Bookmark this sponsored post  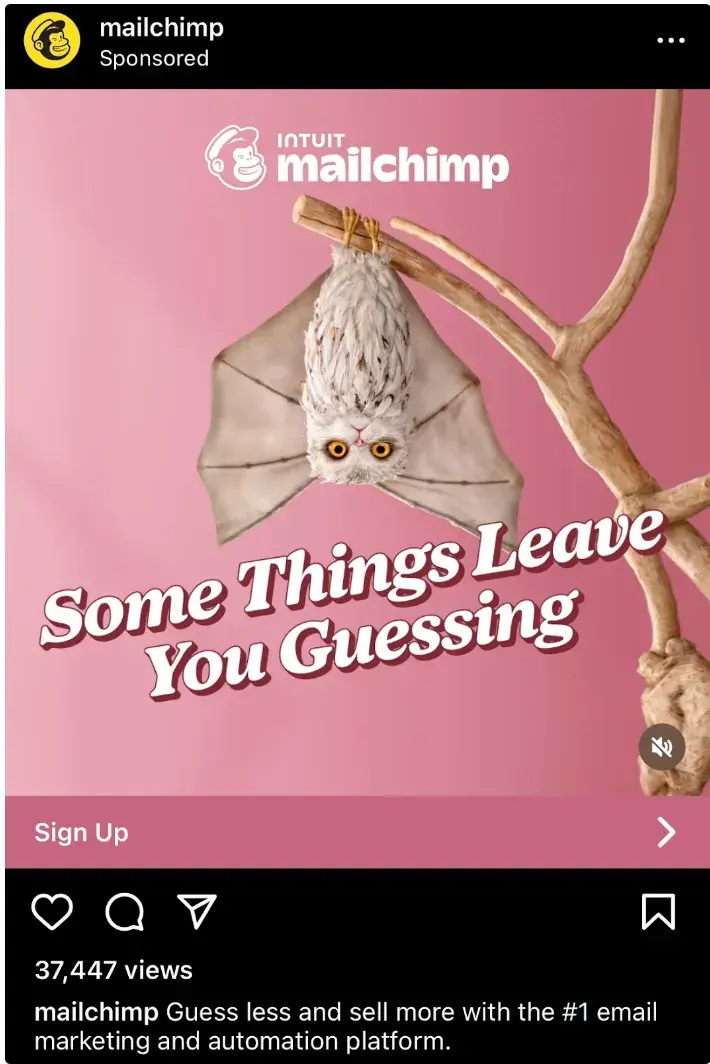click(657, 911)
